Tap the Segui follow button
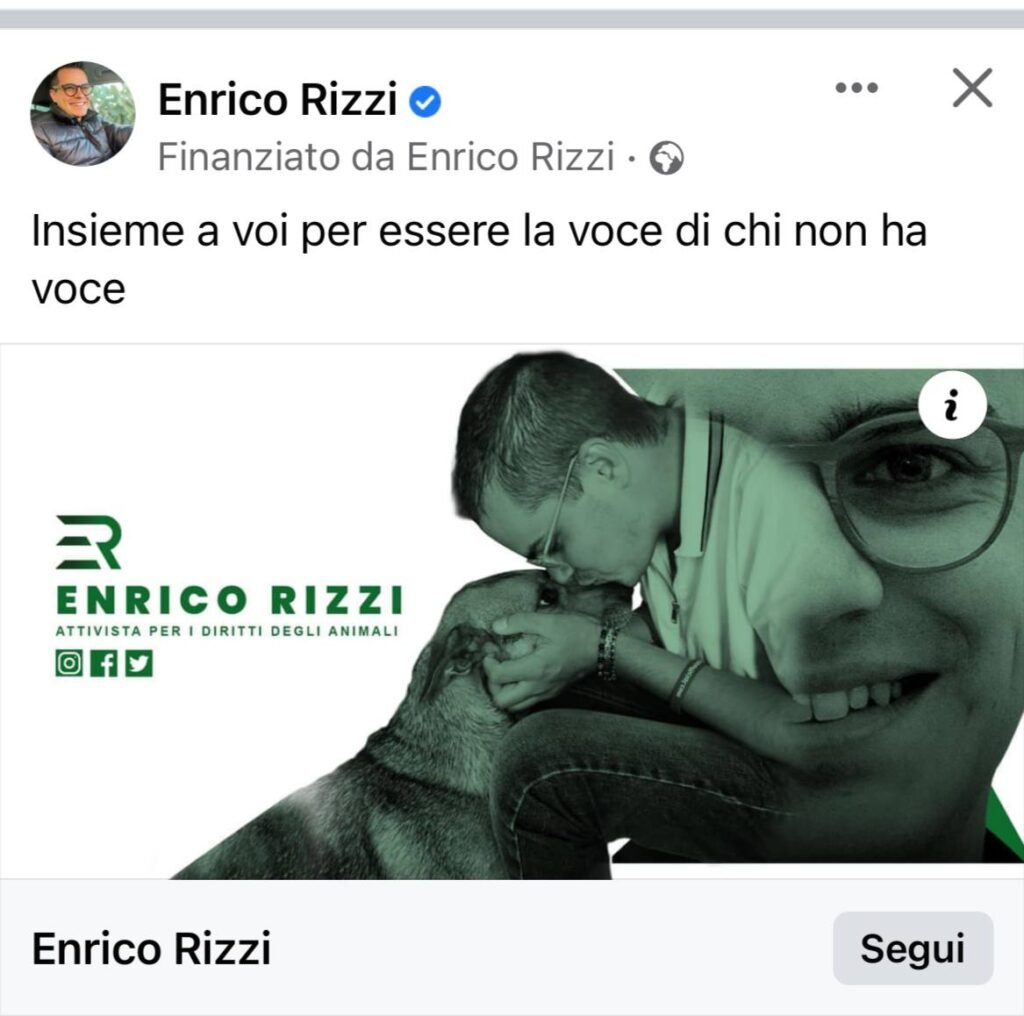Image resolution: width=1024 pixels, height=1016 pixels. (912, 948)
